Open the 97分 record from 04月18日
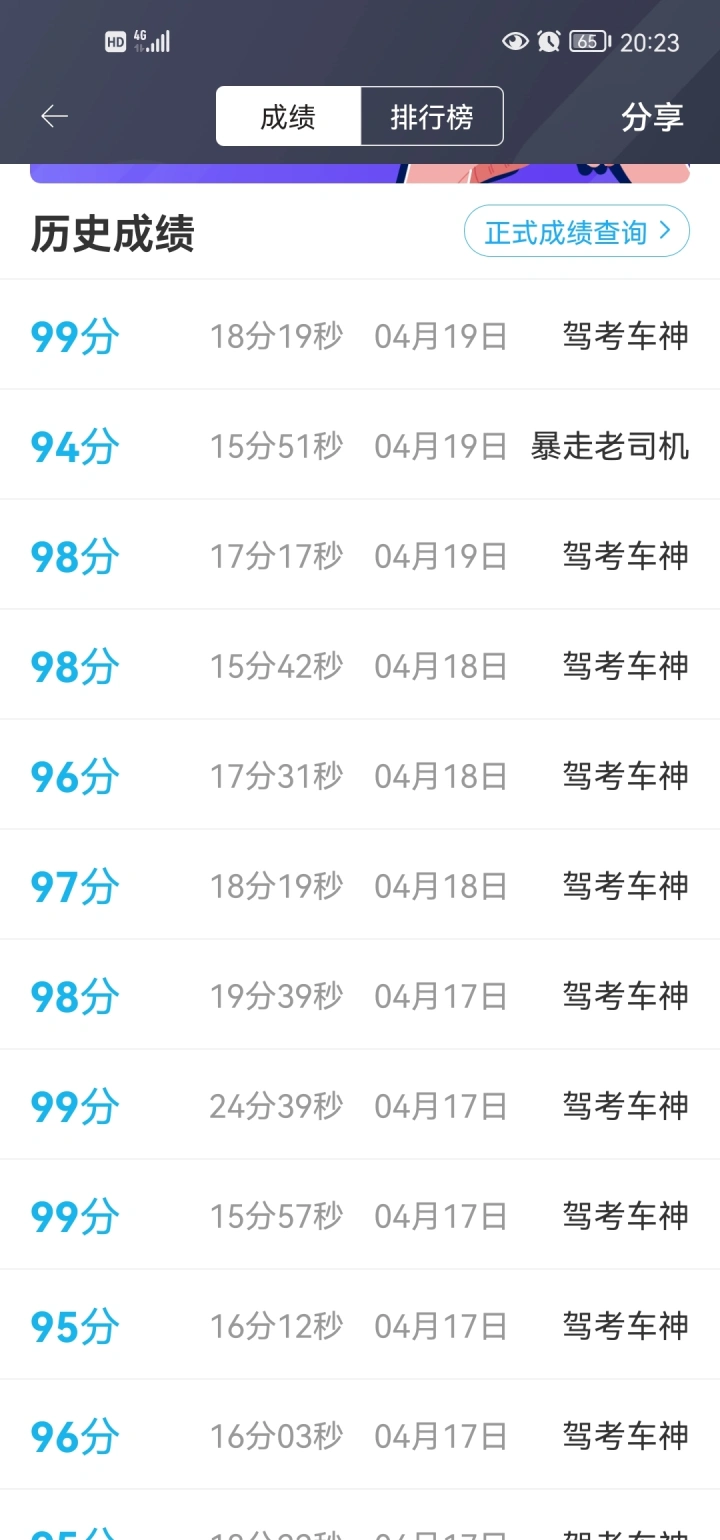 (360, 885)
